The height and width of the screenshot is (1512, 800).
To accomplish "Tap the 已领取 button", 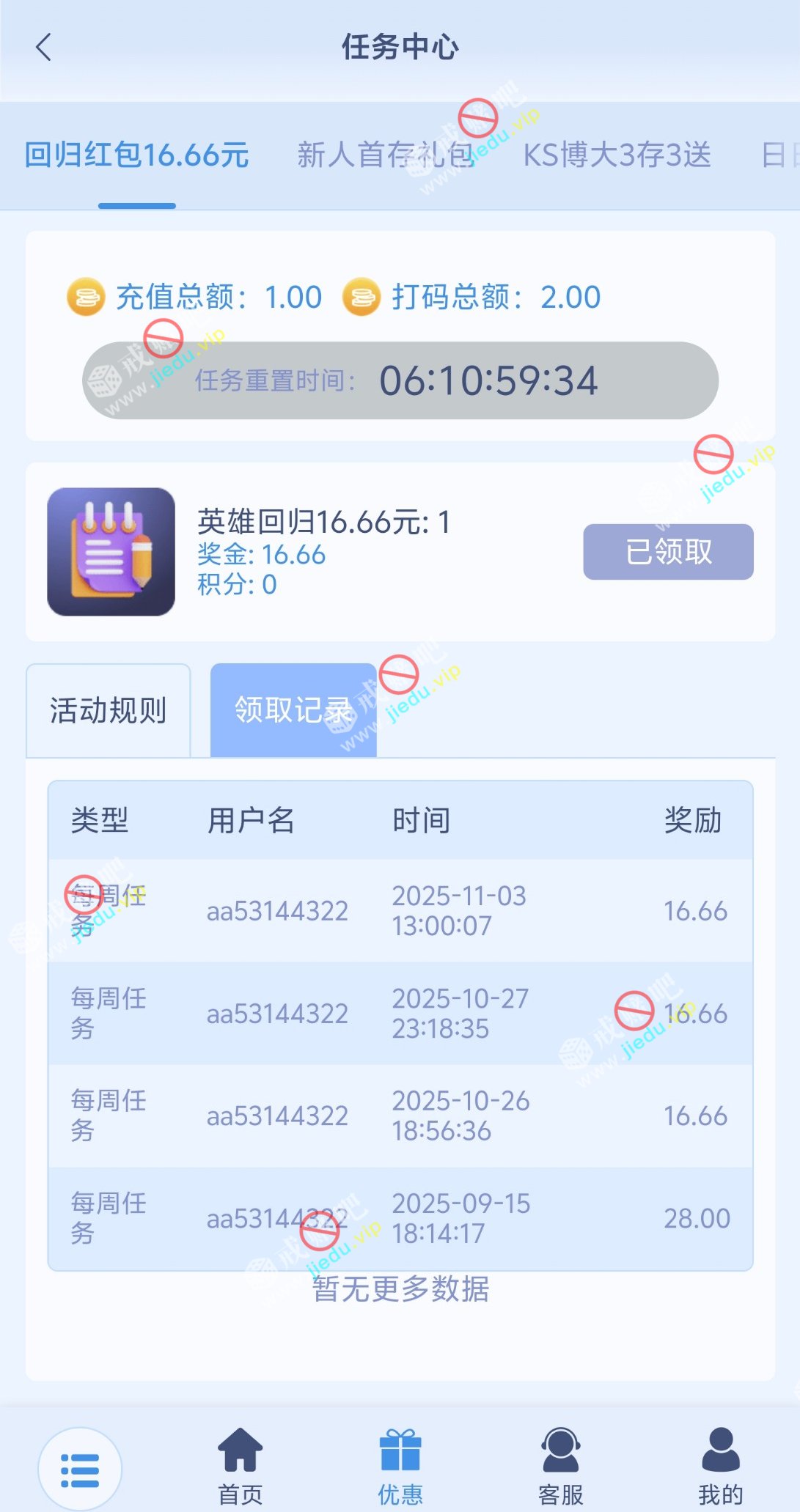I will [x=668, y=552].
